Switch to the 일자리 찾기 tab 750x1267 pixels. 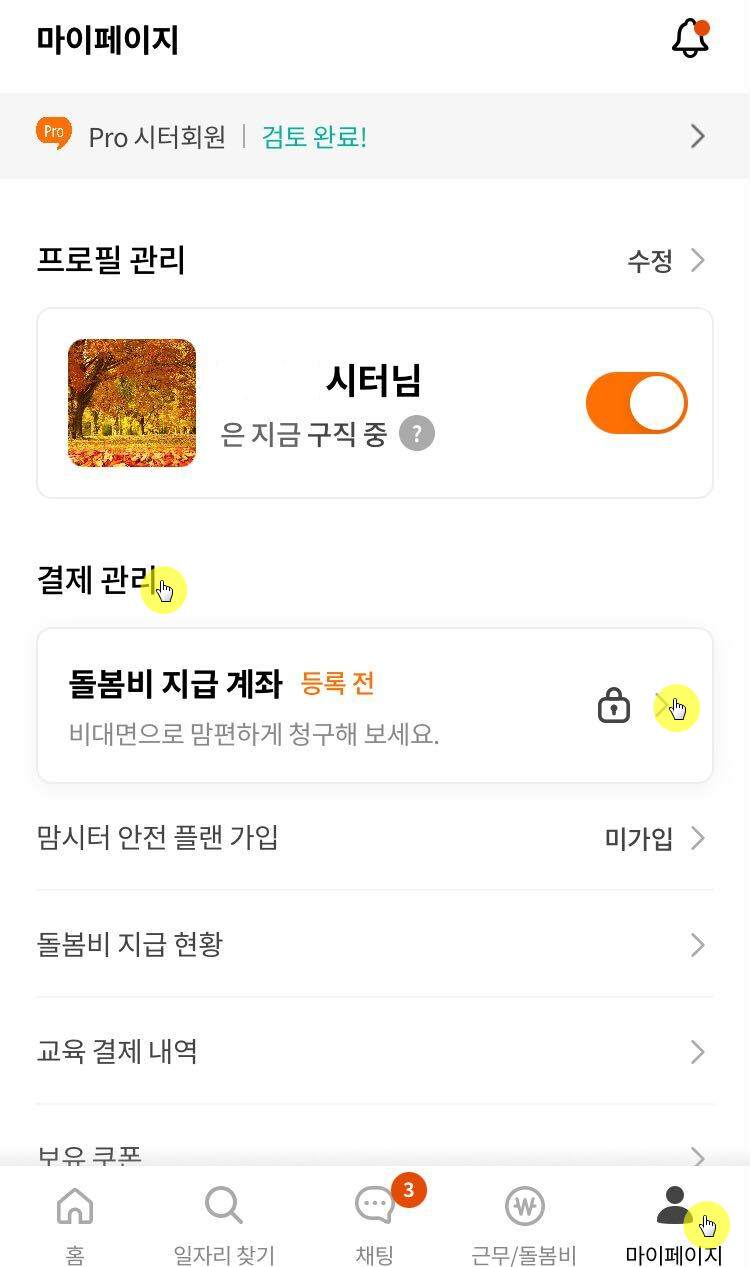click(224, 1222)
